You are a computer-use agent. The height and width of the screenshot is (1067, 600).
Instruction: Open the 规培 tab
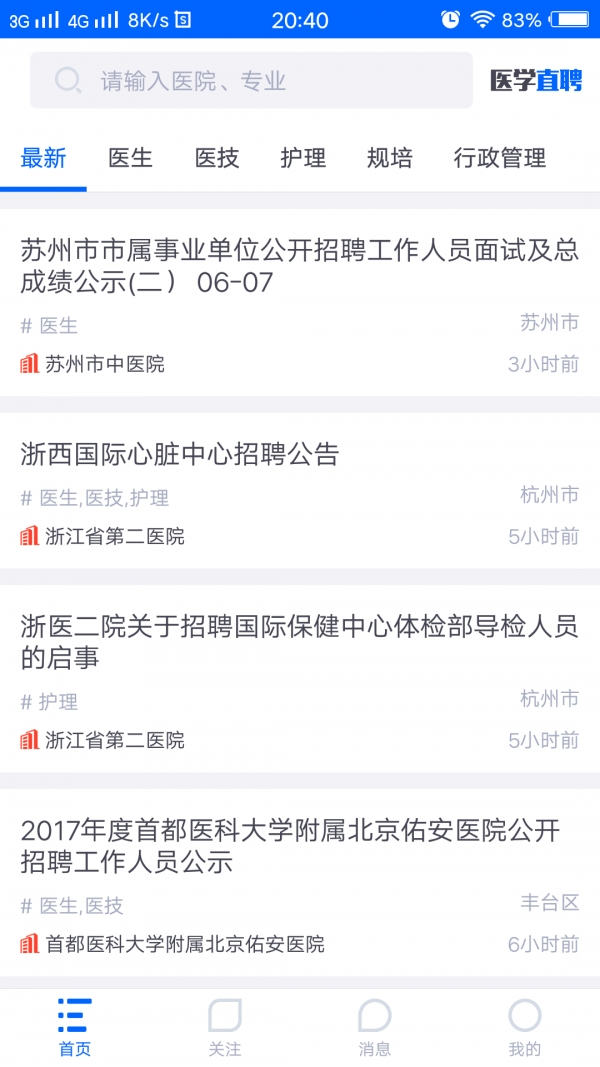(x=389, y=158)
